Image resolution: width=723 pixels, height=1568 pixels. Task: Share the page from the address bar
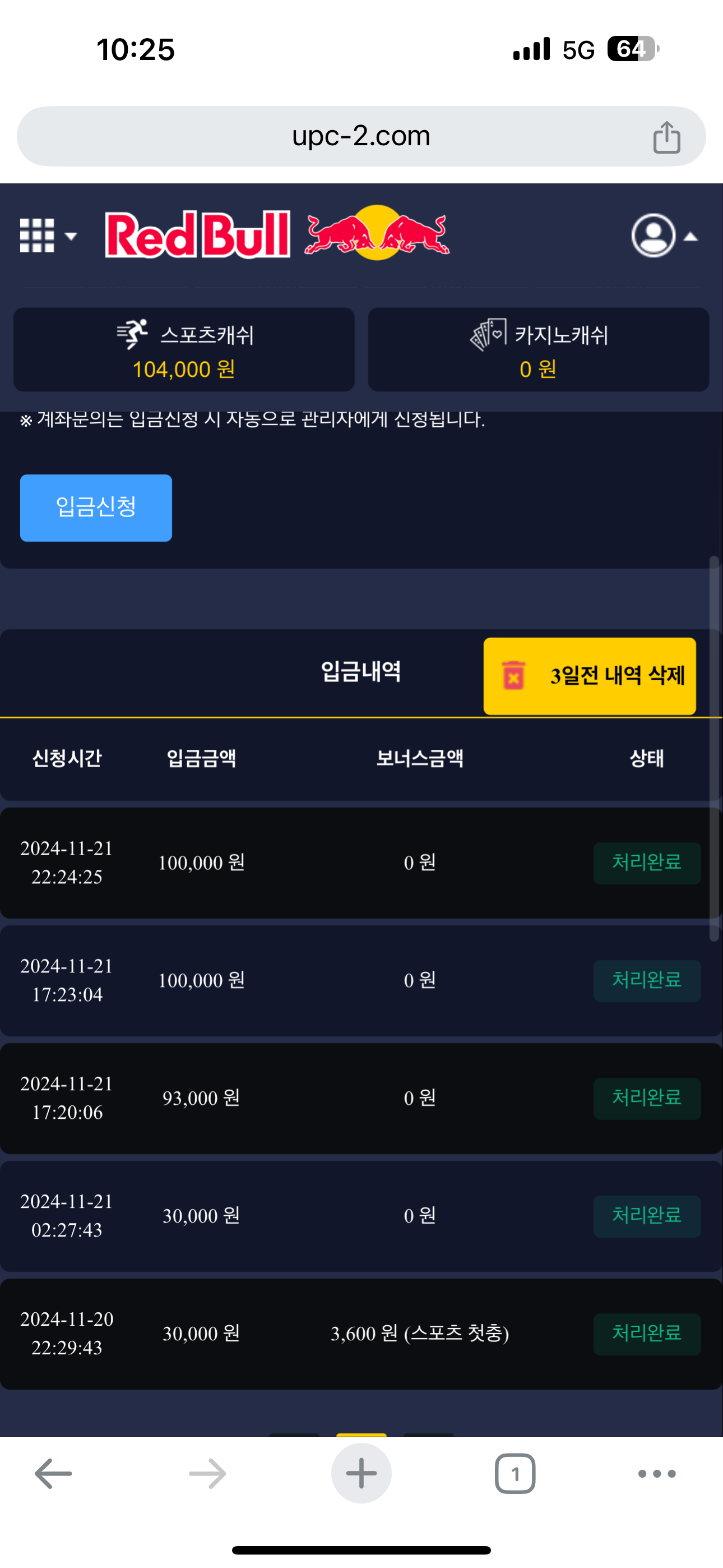coord(666,137)
